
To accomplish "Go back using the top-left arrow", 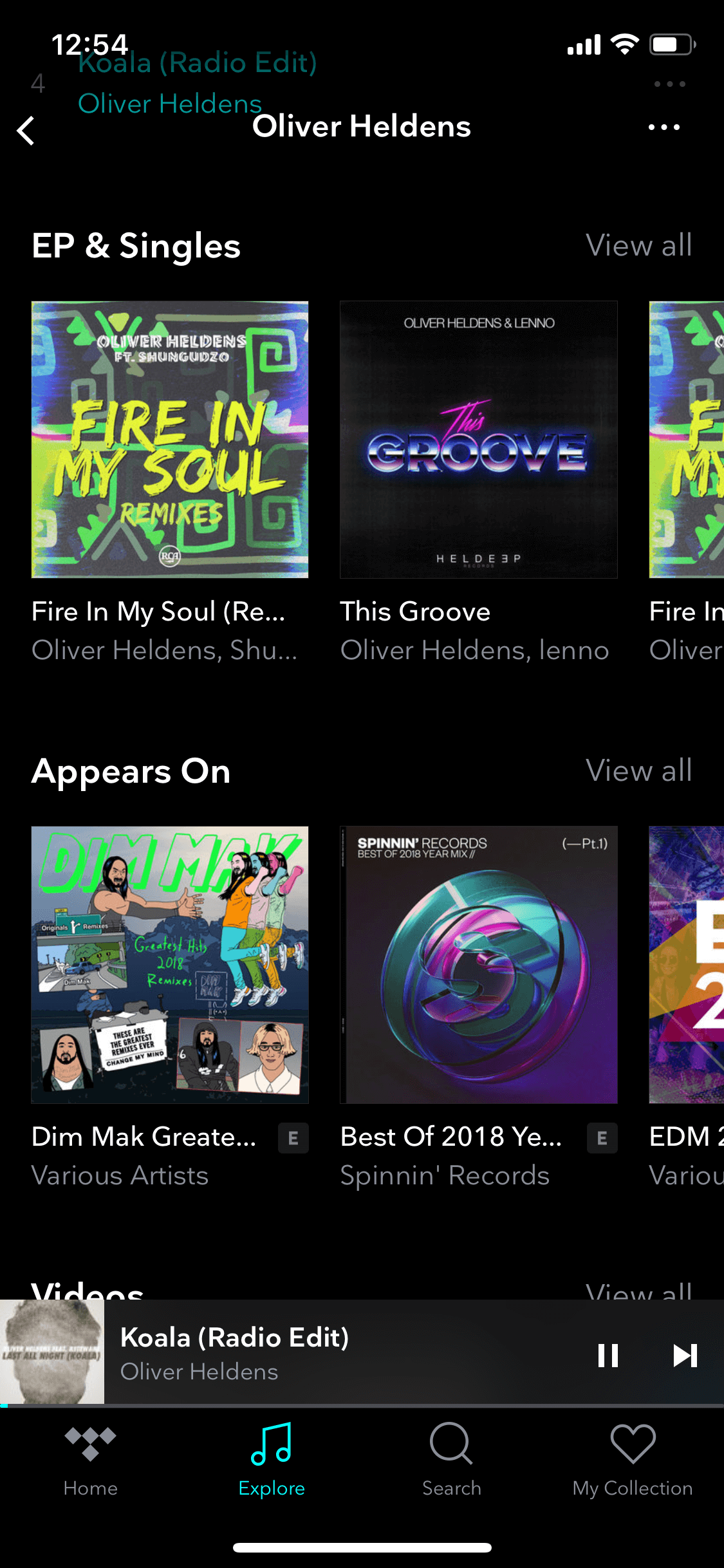I will [26, 131].
